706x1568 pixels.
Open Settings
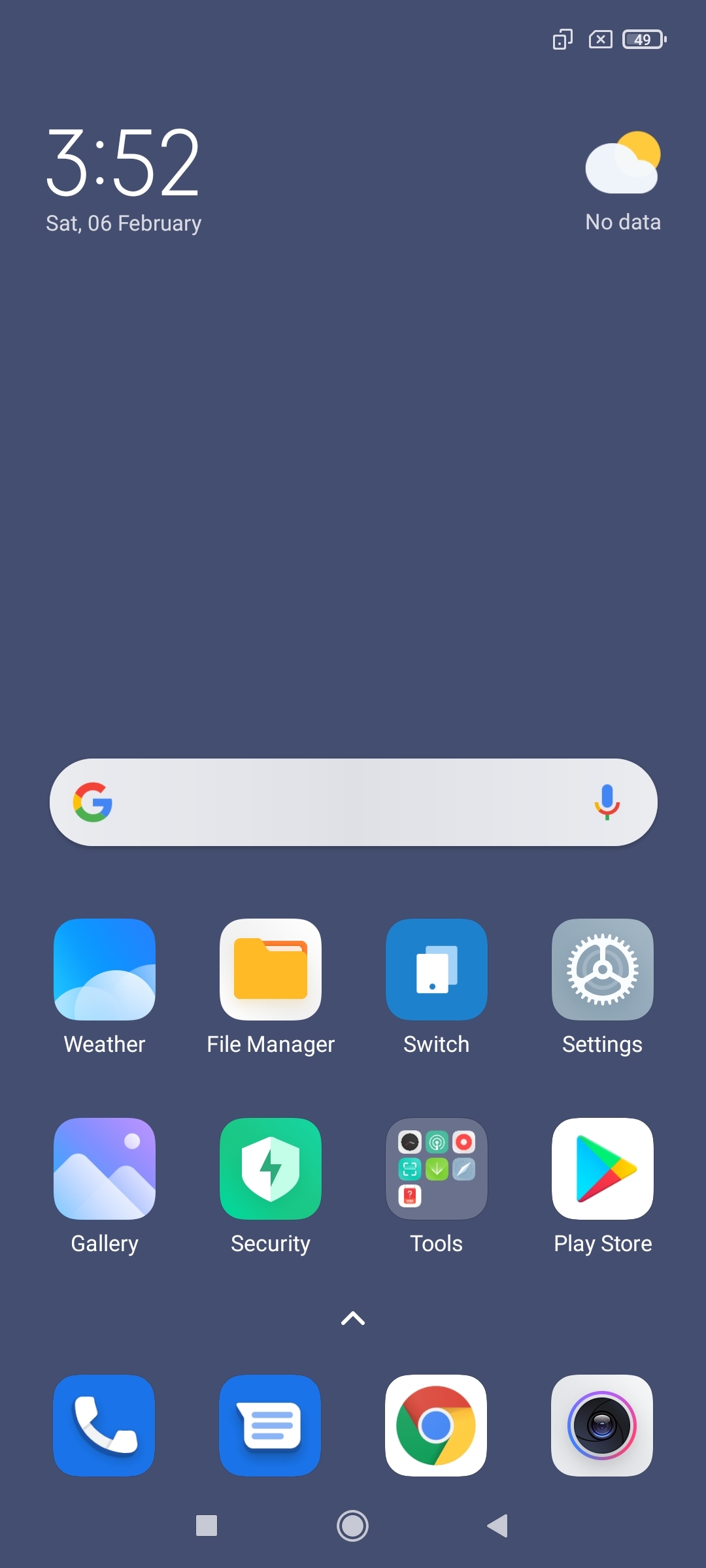click(603, 970)
